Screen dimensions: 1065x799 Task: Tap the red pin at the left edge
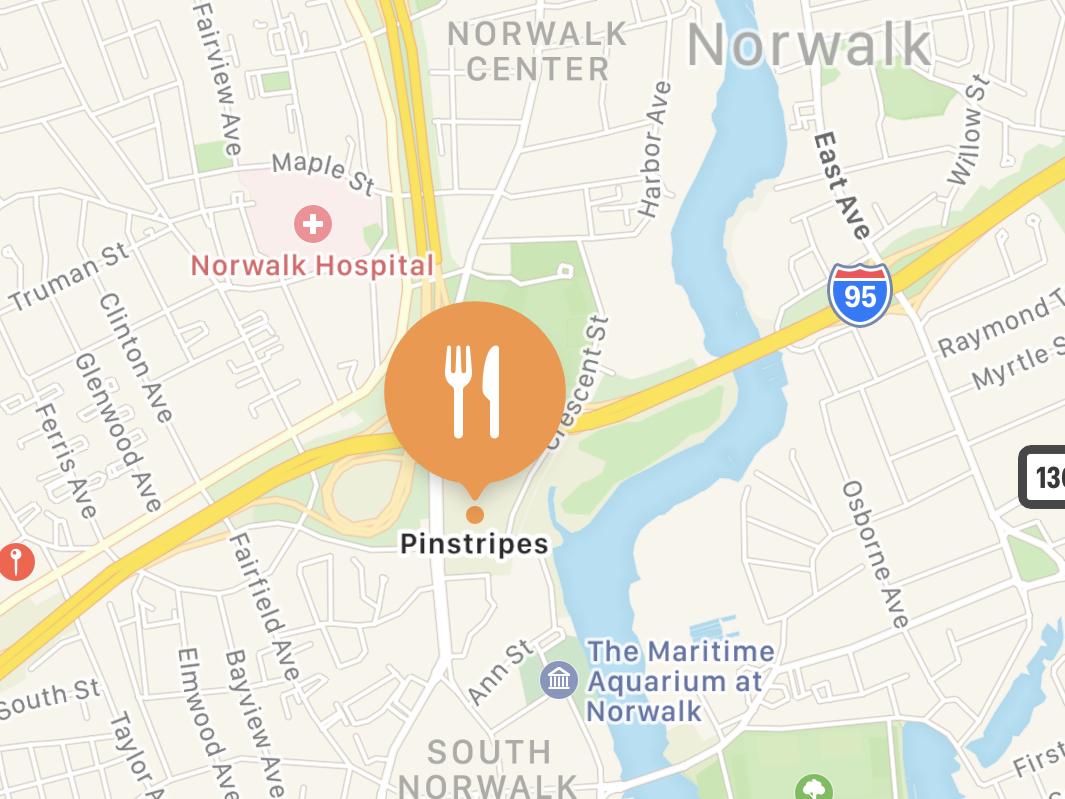click(14, 561)
